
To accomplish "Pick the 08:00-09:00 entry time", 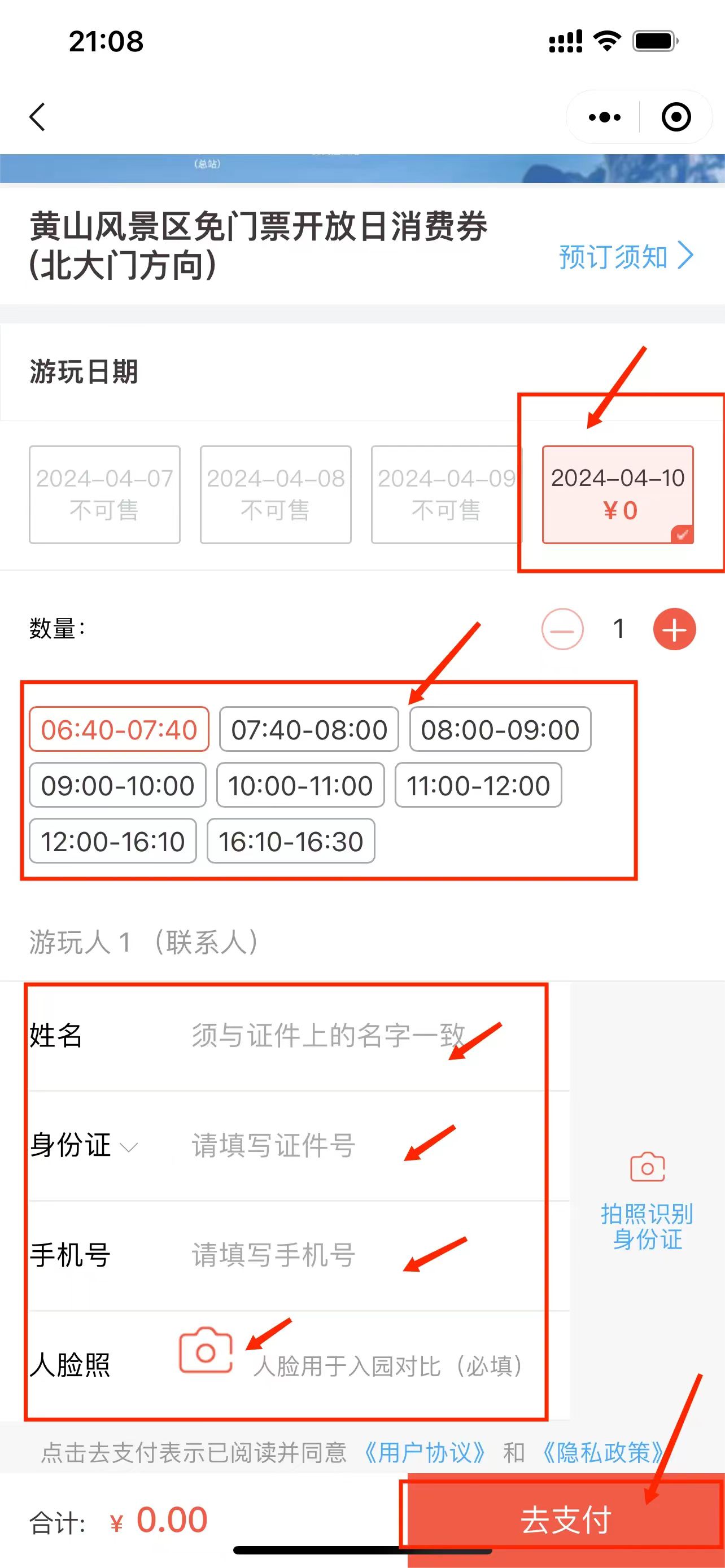I will 500,729.
